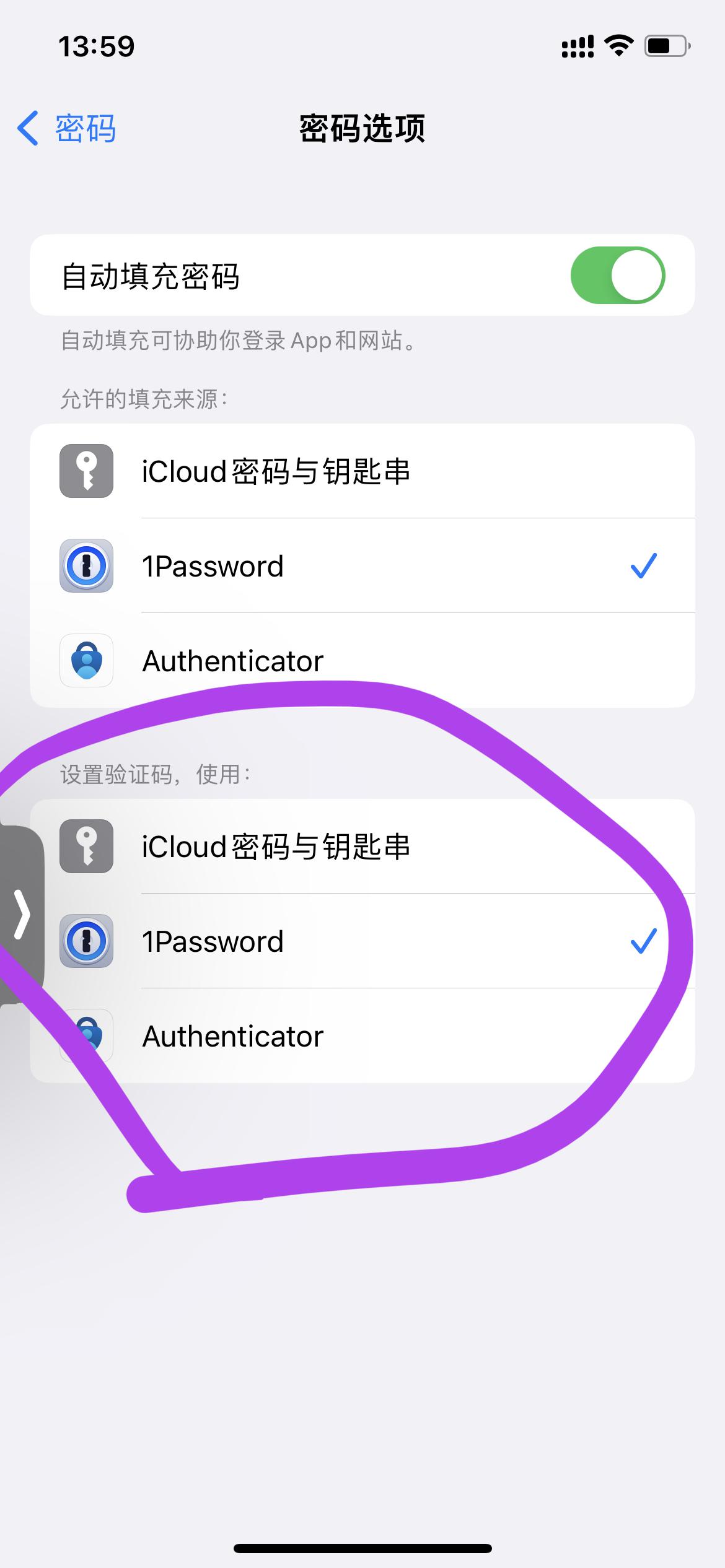Choose 1Password under 设置验证码
This screenshot has width=725, height=1568.
362,941
